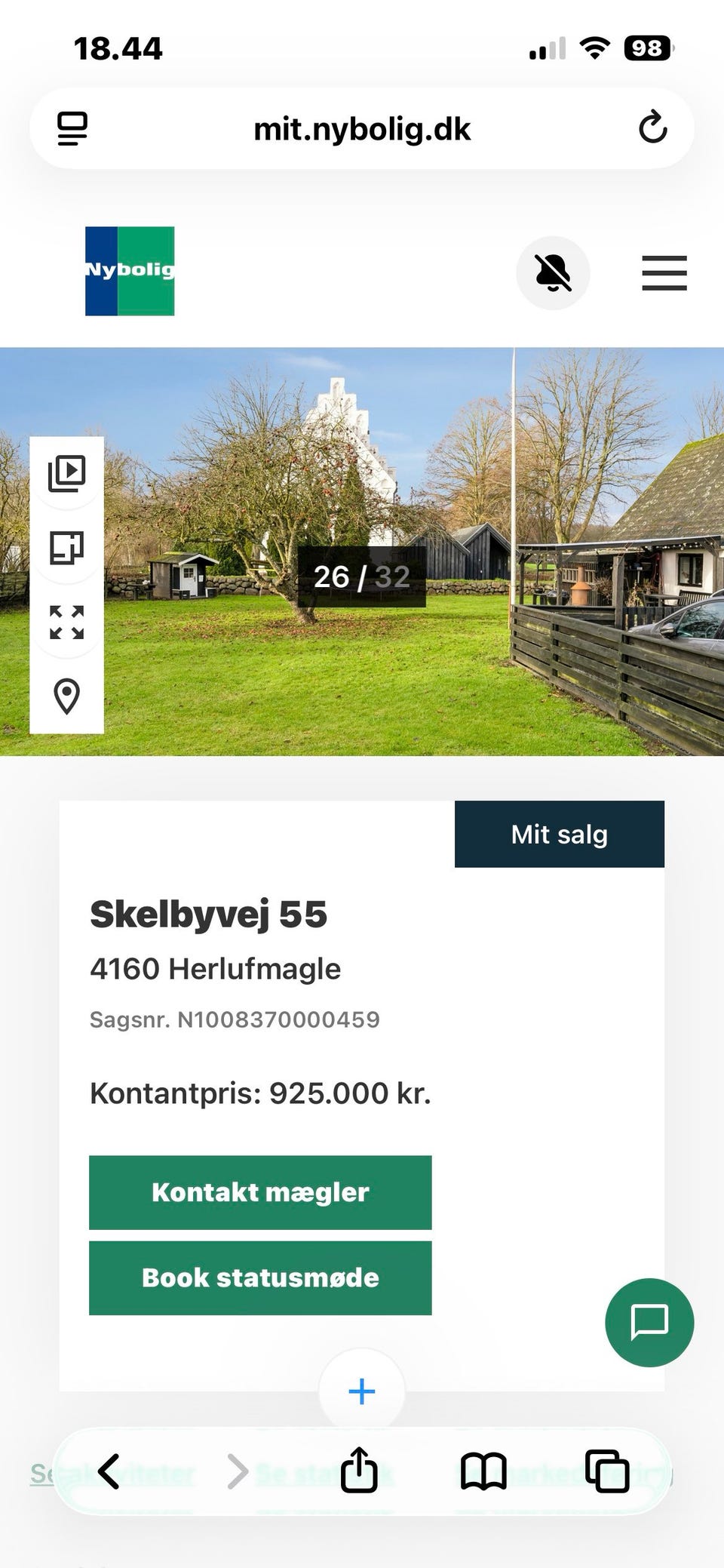724x1568 pixels.
Task: Show the property location on the map
Action: 66,696
